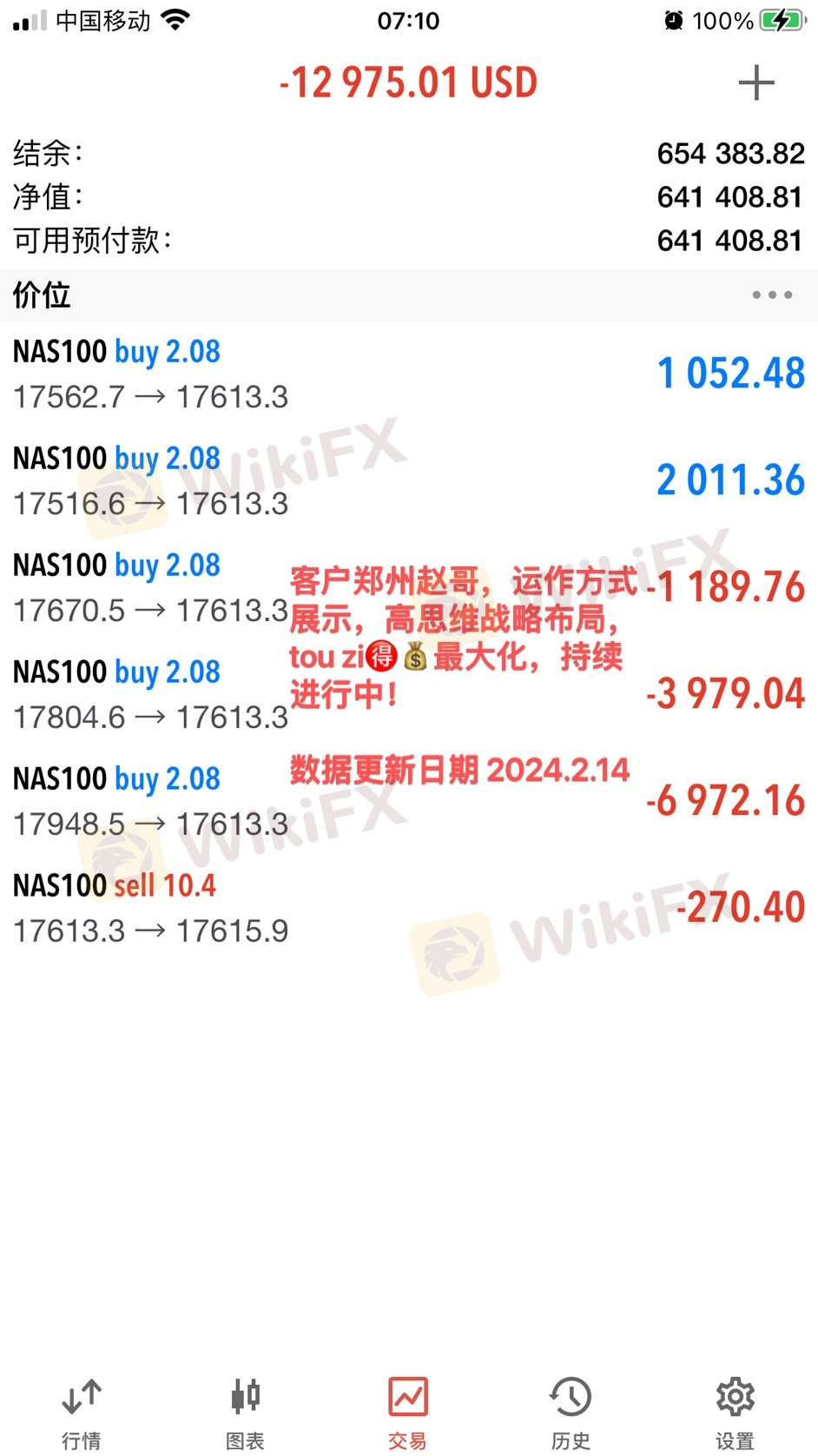This screenshot has height=1456, width=818.
Task: Switch to the 行情 quotes tab
Action: pos(82,1412)
